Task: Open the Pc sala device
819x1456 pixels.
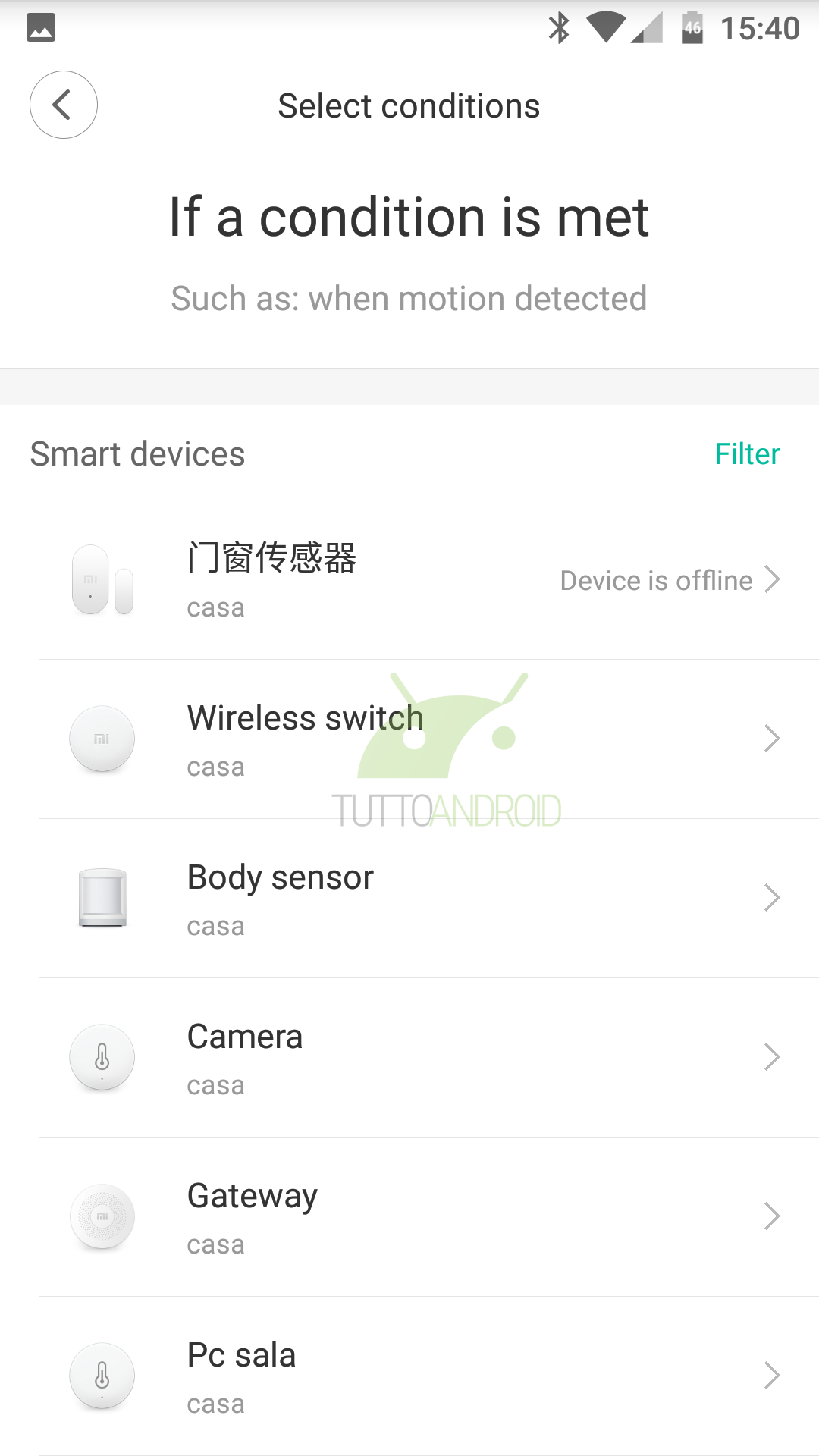Action: click(409, 1376)
